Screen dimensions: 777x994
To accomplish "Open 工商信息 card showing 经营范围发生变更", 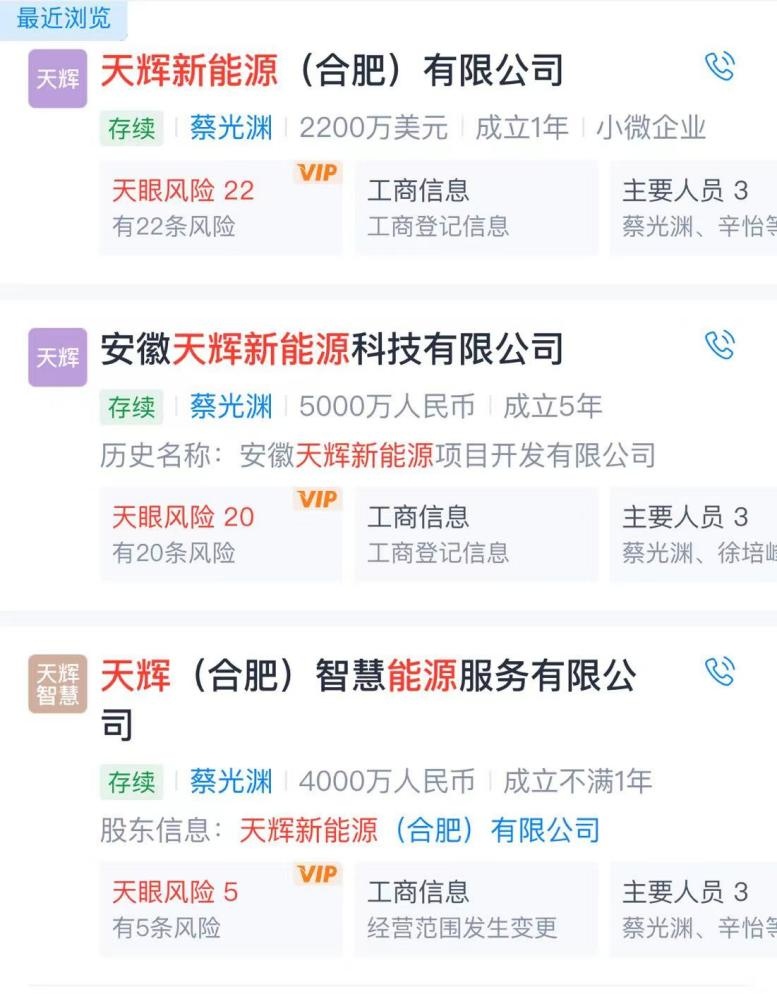I will (476, 909).
